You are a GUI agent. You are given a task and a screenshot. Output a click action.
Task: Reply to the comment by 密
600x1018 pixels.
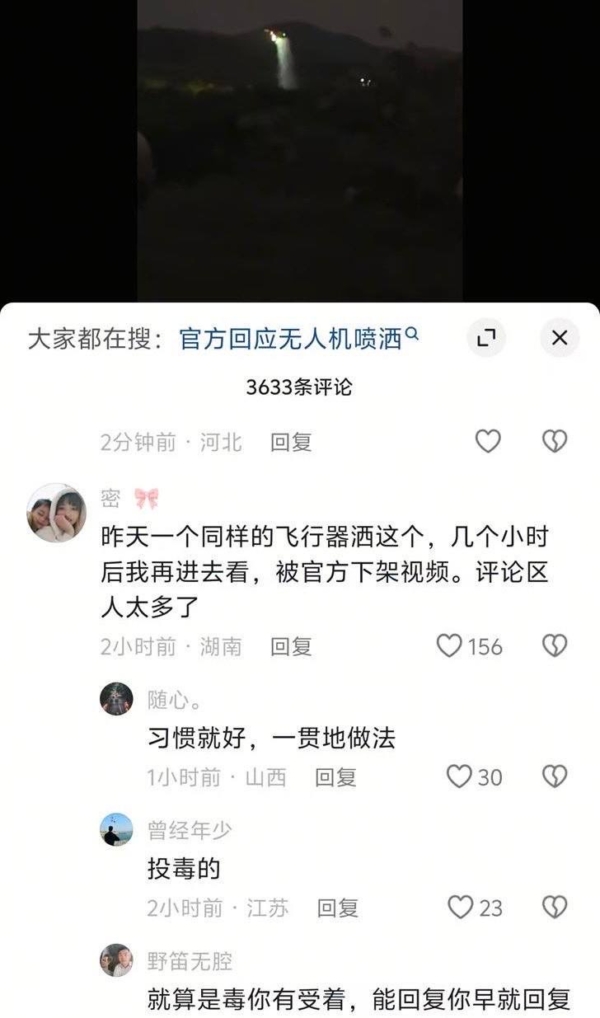(291, 647)
